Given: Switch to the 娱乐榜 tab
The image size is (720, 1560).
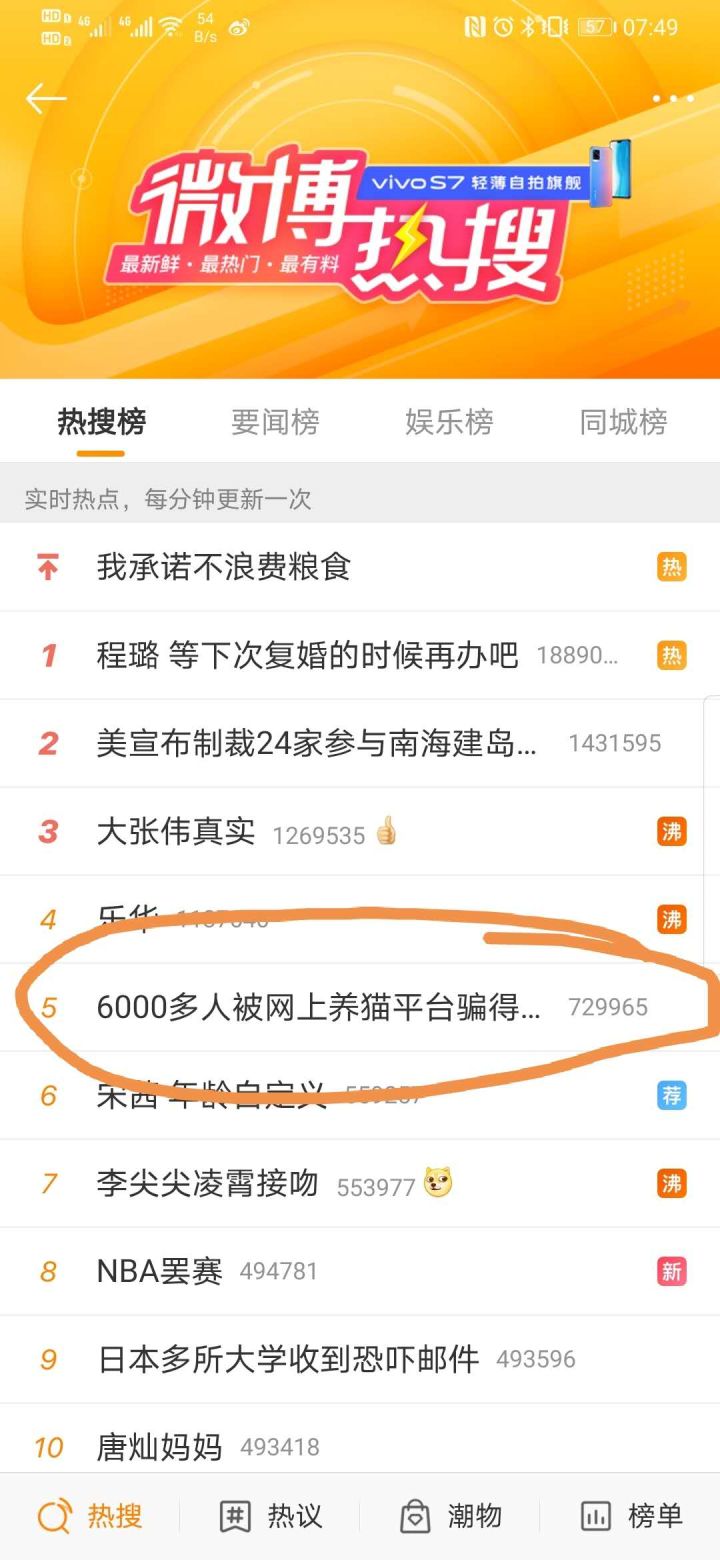Looking at the screenshot, I should [449, 422].
